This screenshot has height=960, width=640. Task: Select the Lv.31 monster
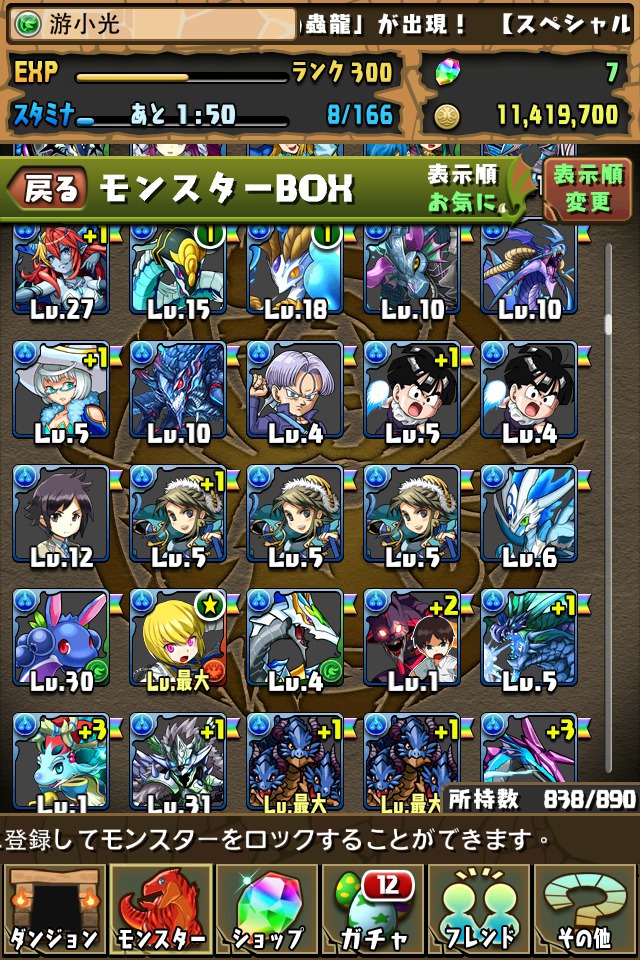(177, 762)
